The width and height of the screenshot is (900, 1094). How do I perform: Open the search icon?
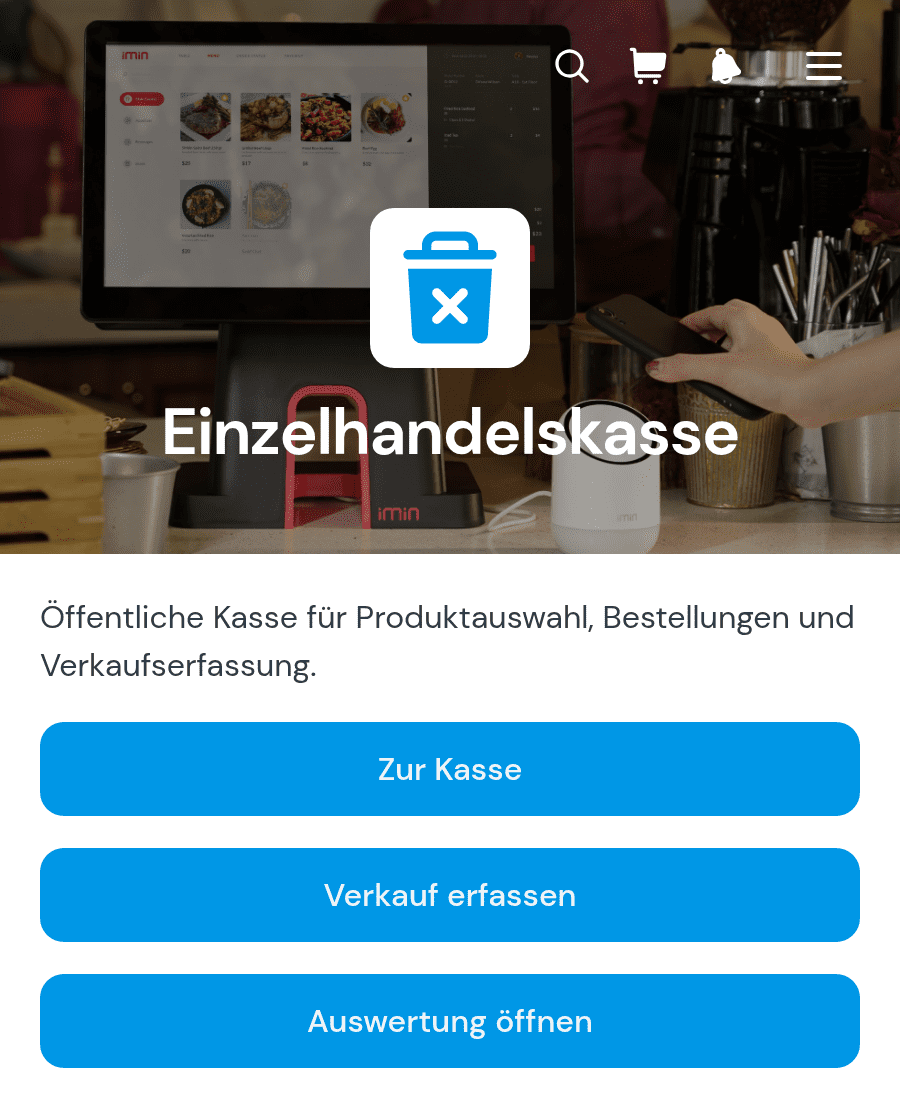pyautogui.click(x=571, y=66)
